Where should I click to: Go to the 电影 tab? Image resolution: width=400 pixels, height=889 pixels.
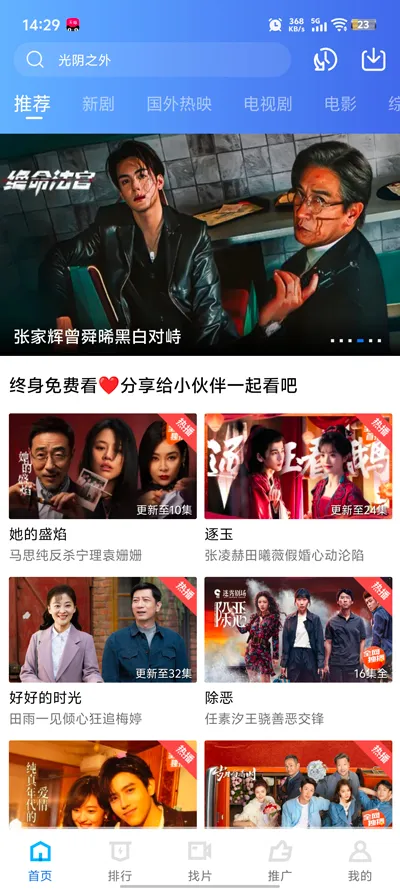(341, 104)
